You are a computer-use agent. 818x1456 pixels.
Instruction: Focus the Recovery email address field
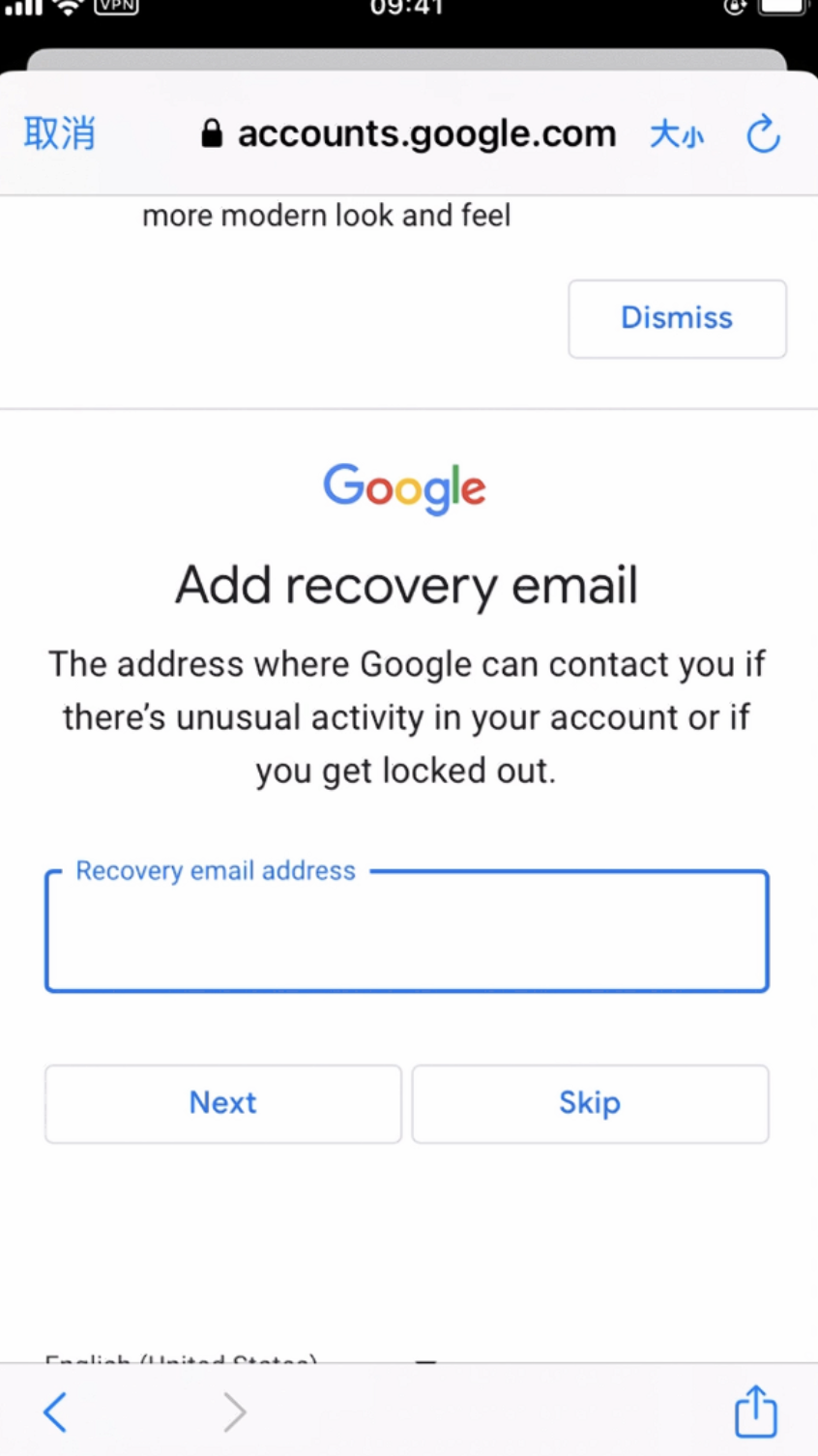click(x=407, y=931)
